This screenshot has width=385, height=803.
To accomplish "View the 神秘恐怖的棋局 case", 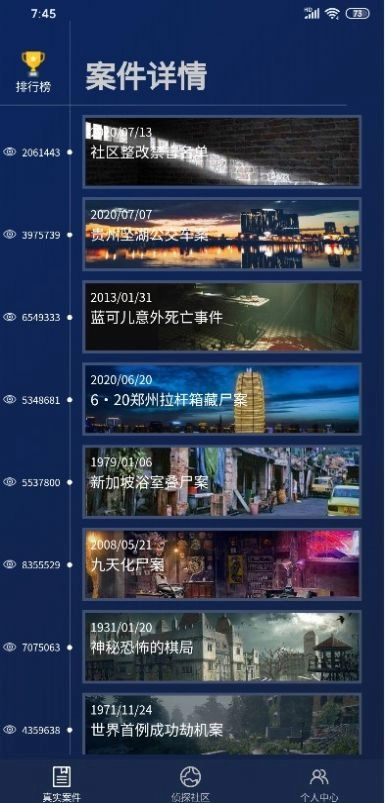I will pyautogui.click(x=222, y=646).
